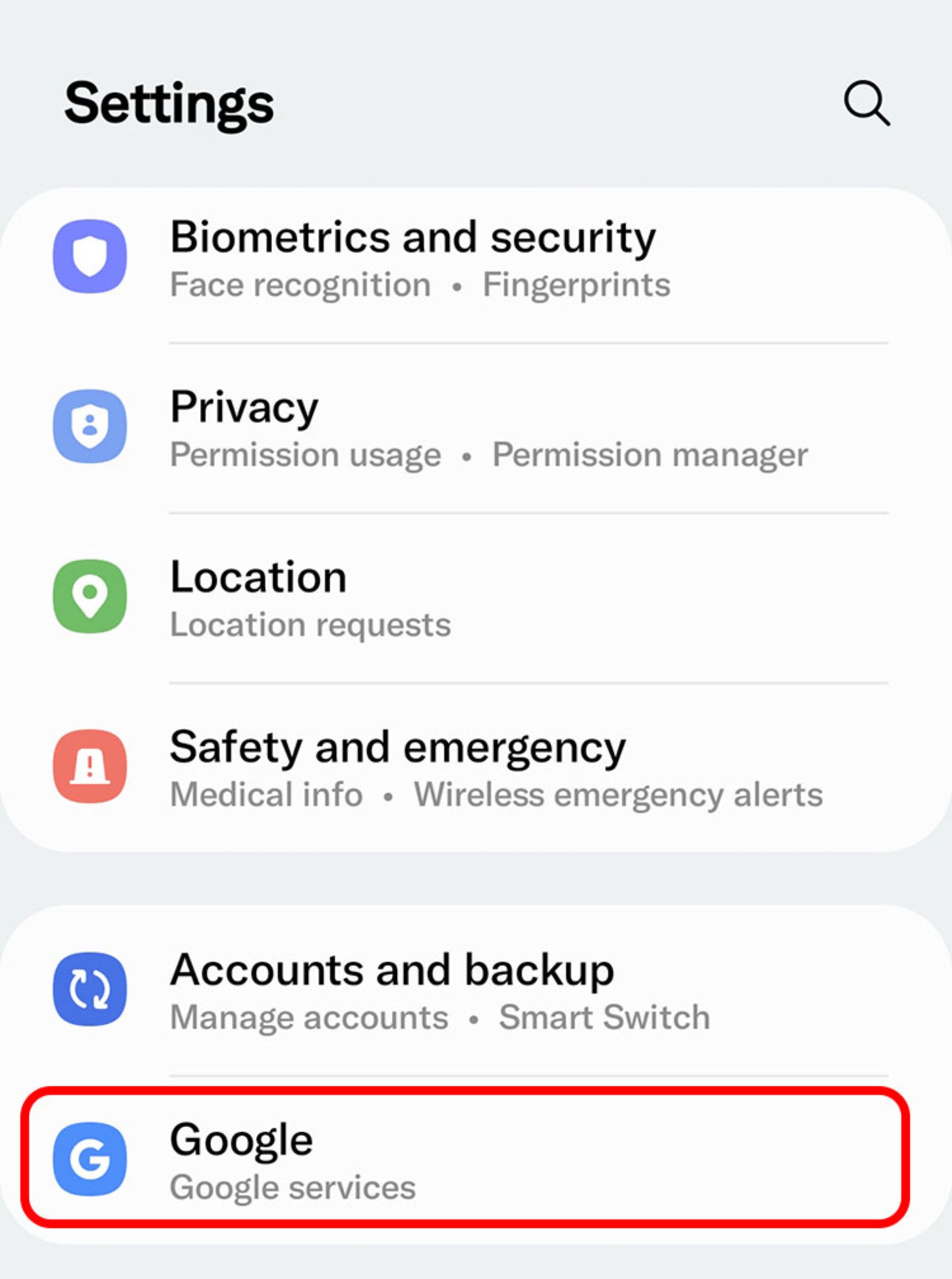Viewport: 952px width, 1279px height.
Task: Go to Location settings
Action: [412, 598]
